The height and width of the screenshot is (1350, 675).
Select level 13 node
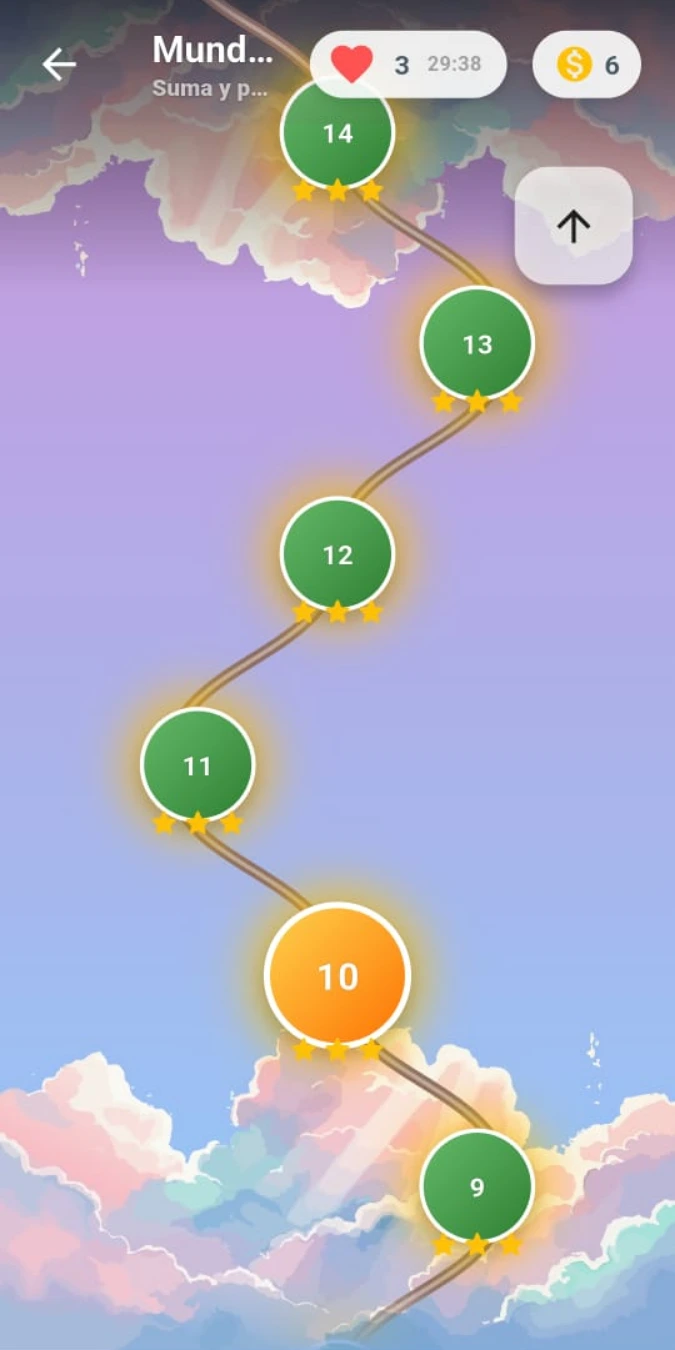click(477, 344)
